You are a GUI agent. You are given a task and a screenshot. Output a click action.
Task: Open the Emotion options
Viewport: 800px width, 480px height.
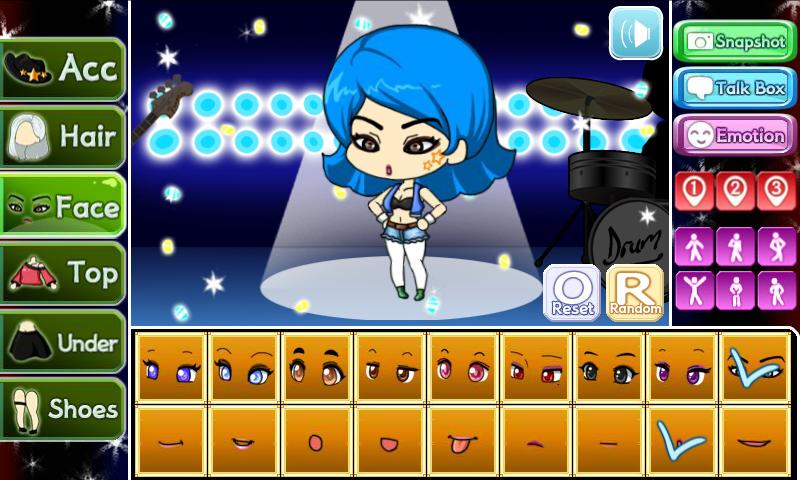[x=734, y=135]
